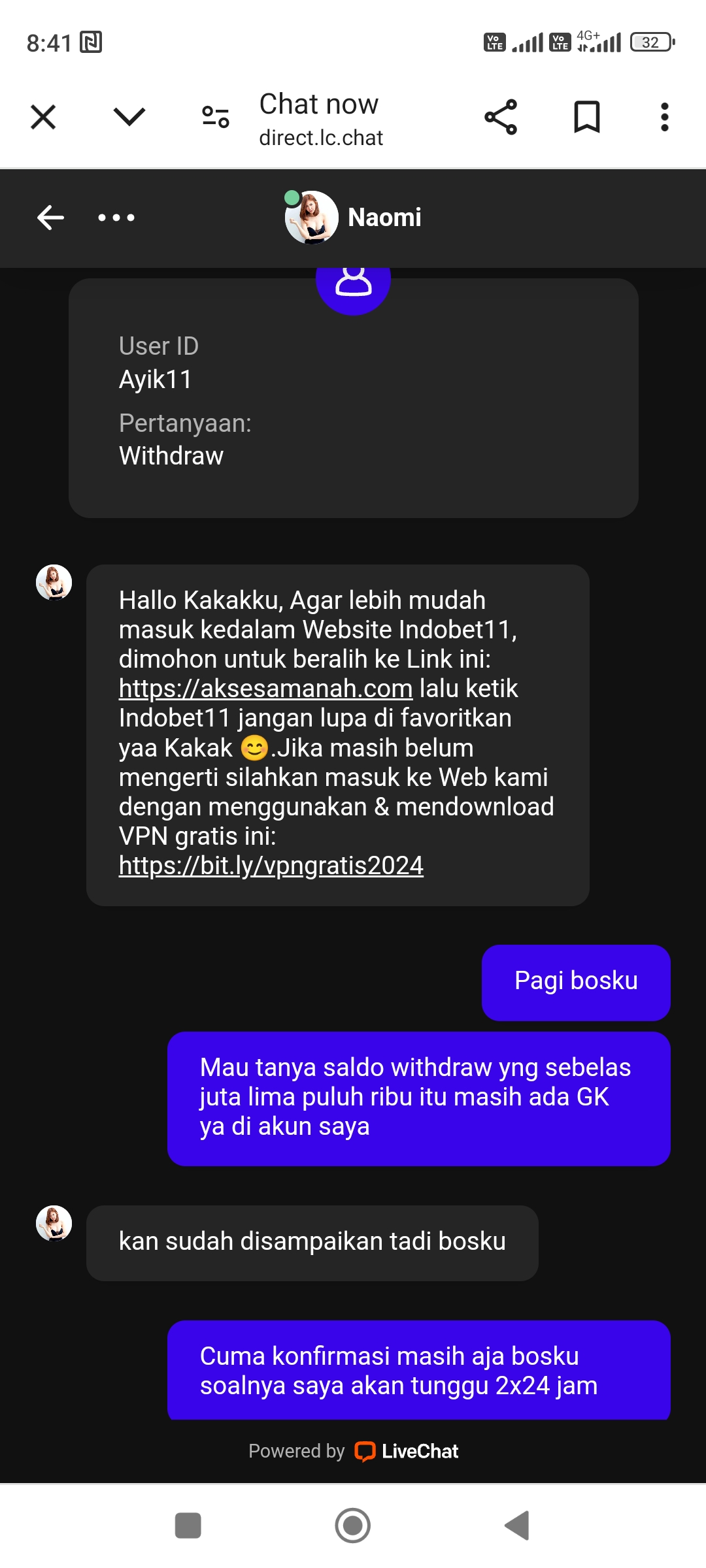
Task: Open the bit.ly/vpngratis2024 VPN link
Action: point(271,866)
